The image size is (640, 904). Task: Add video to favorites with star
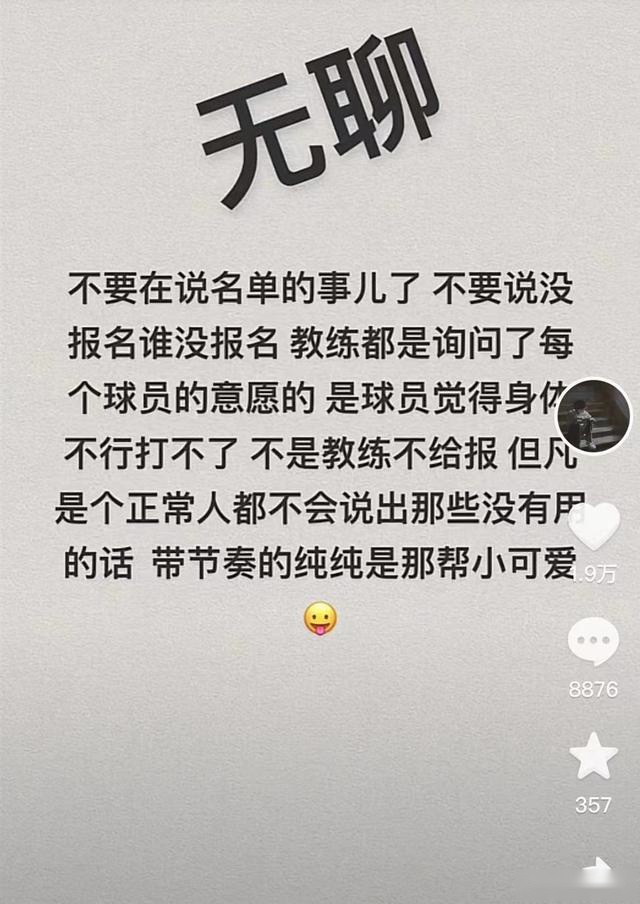coord(593,757)
